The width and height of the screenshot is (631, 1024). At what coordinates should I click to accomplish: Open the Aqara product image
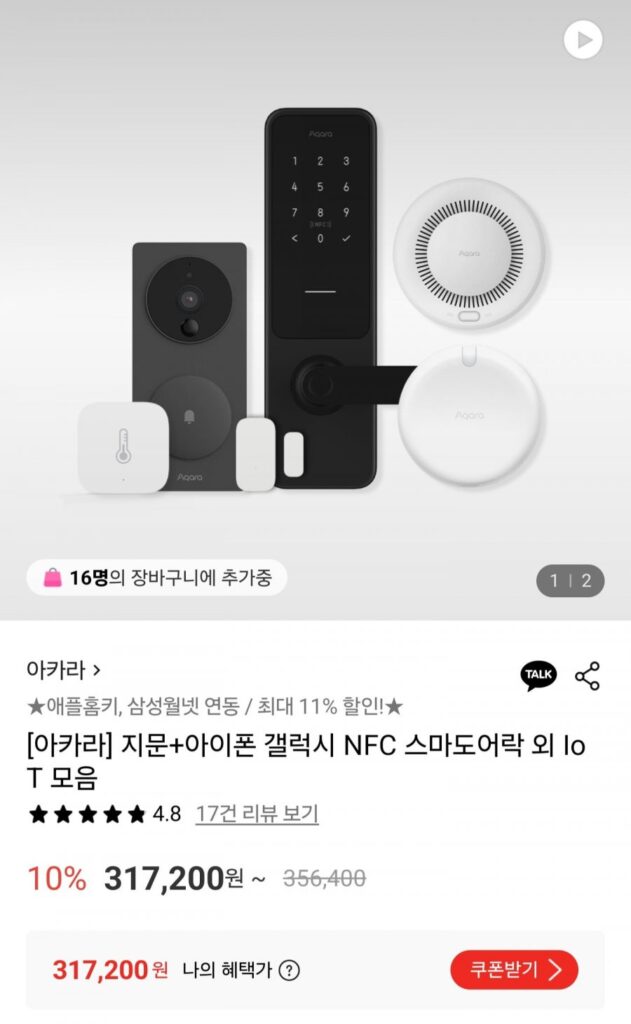(x=315, y=300)
